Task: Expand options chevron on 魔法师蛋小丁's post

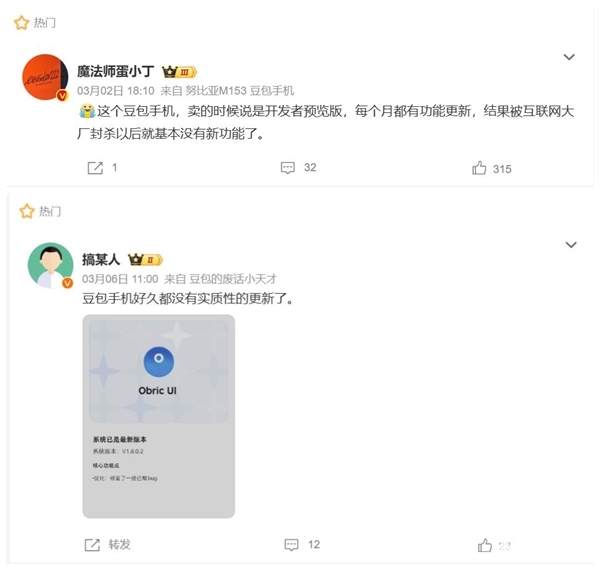Action: pyautogui.click(x=569, y=57)
